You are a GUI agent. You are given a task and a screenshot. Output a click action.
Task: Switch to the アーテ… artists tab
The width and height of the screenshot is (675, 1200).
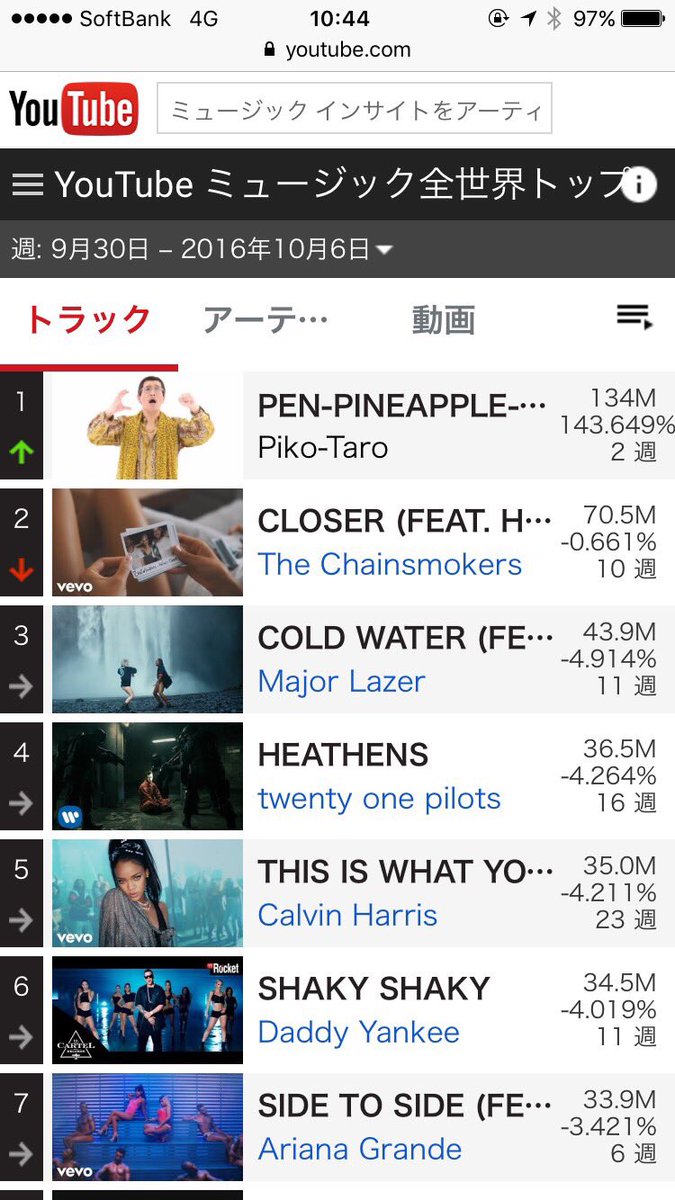[265, 320]
